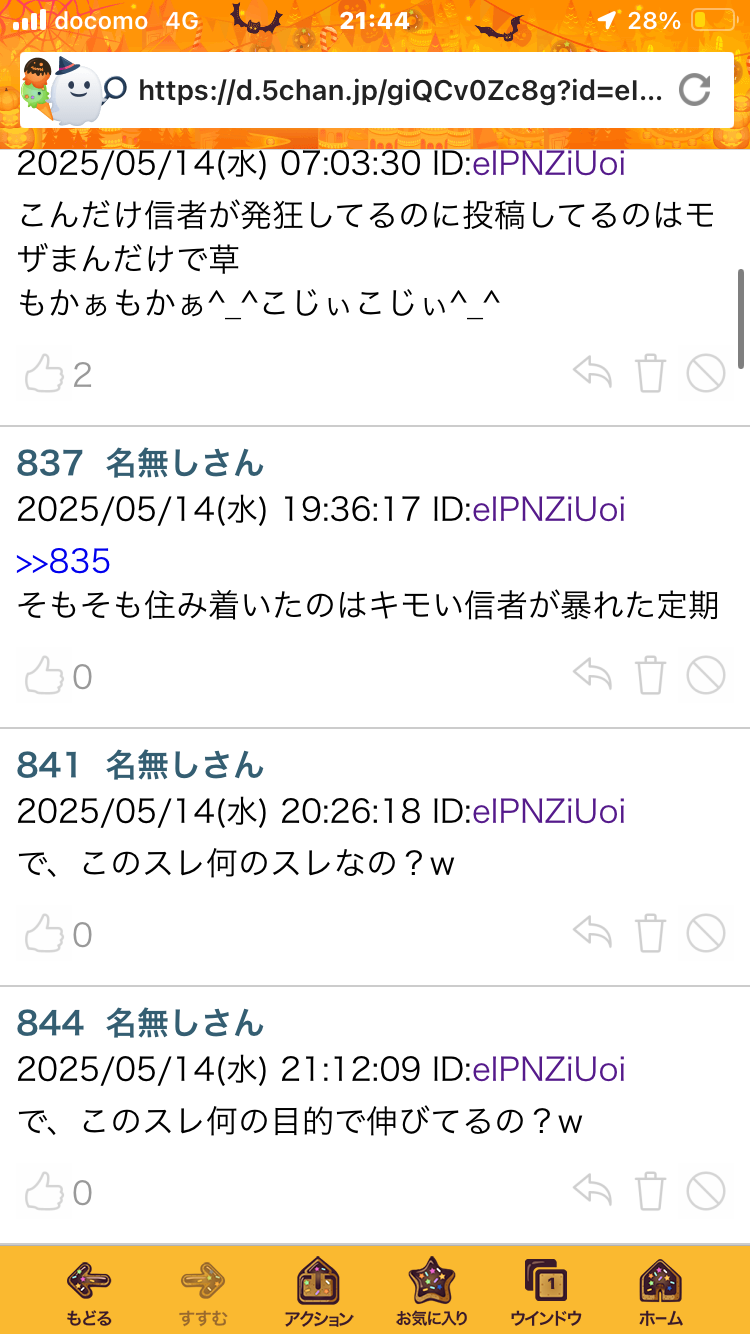
Task: Toggle the like on post 844
Action: (45, 1190)
